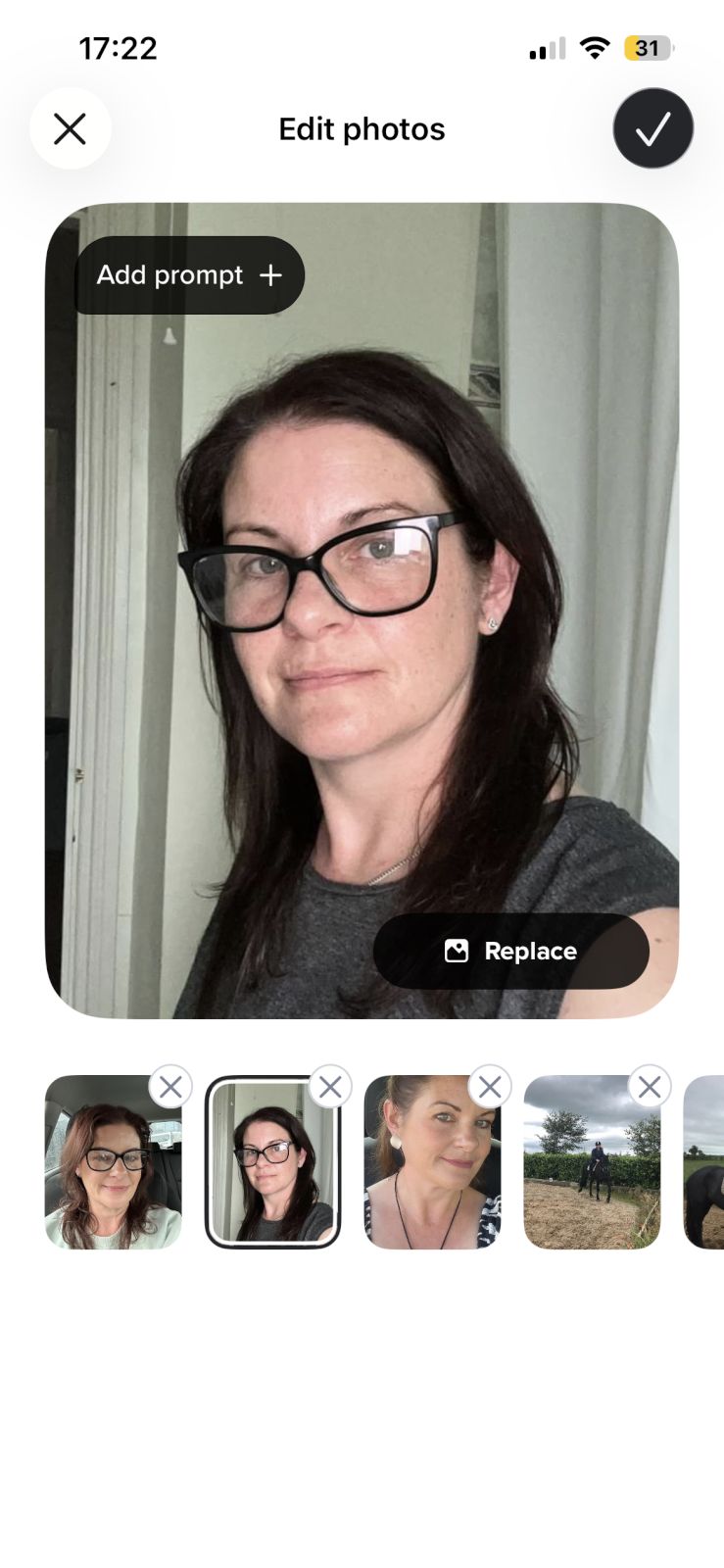Image resolution: width=724 pixels, height=1568 pixels.
Task: Remove the horse riding arena photo
Action: coord(650,1087)
